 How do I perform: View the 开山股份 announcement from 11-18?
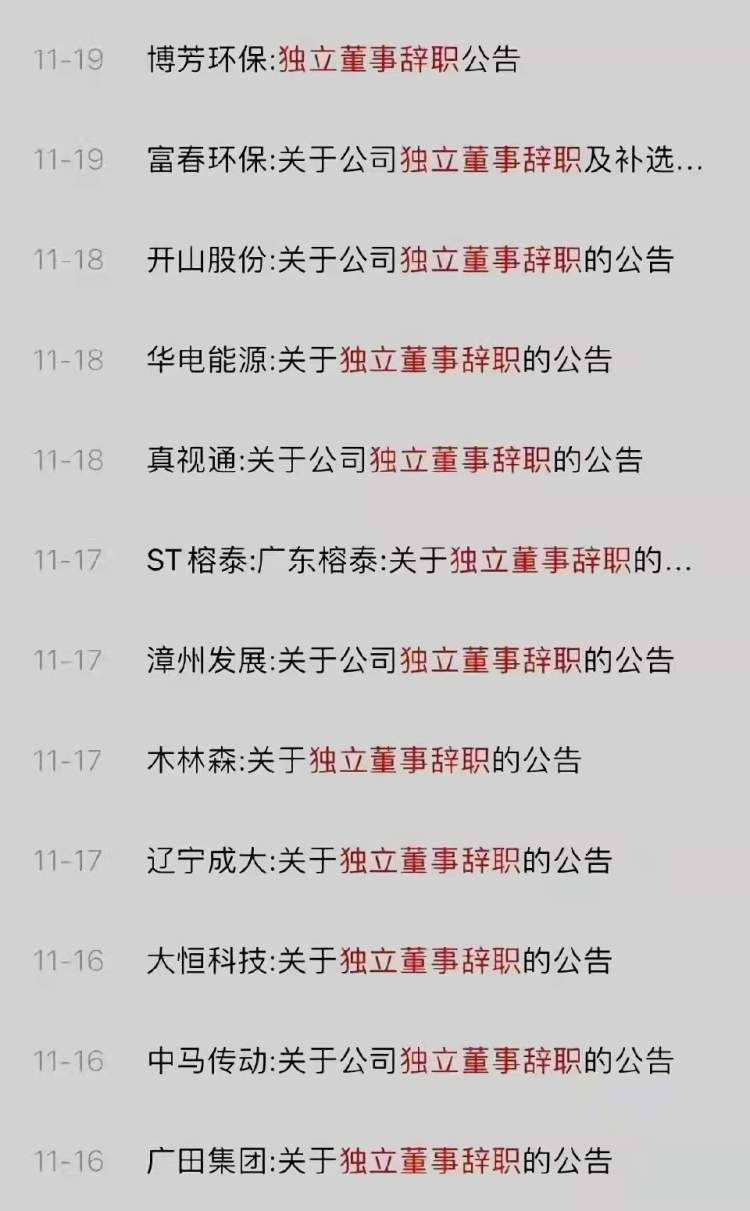tap(410, 260)
